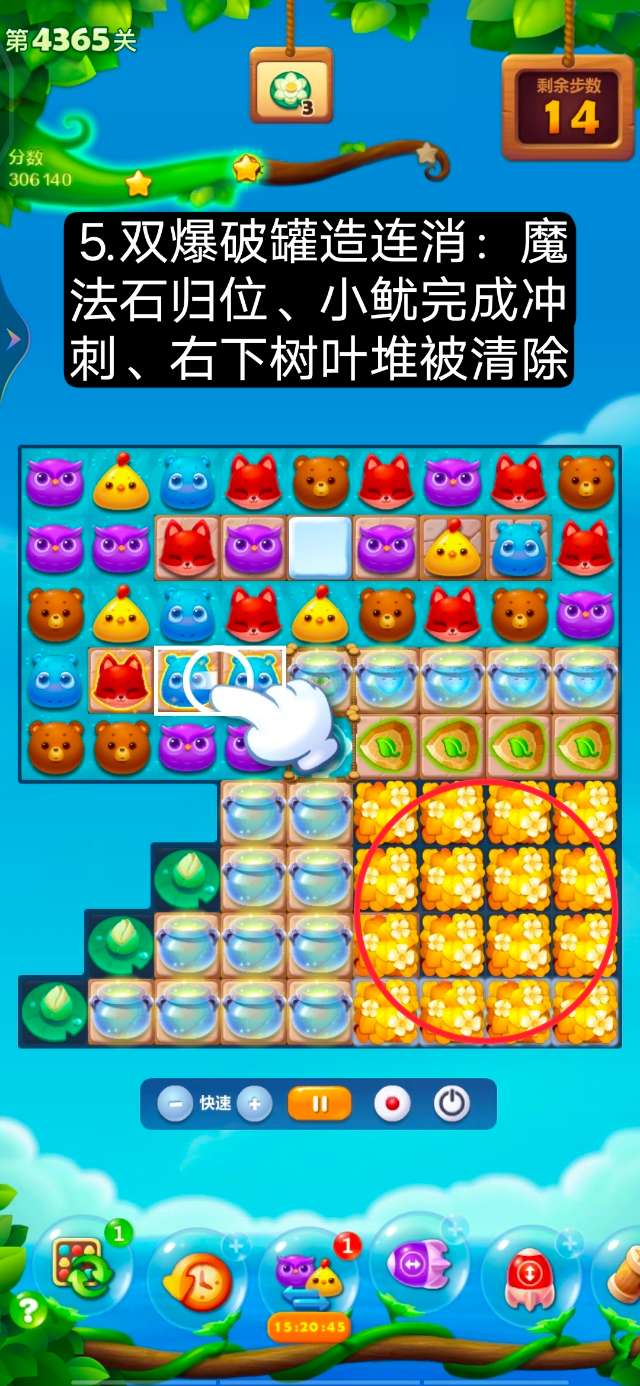Decrease the playback speed with minus
Screen dimensions: 640x1386
point(175,1104)
